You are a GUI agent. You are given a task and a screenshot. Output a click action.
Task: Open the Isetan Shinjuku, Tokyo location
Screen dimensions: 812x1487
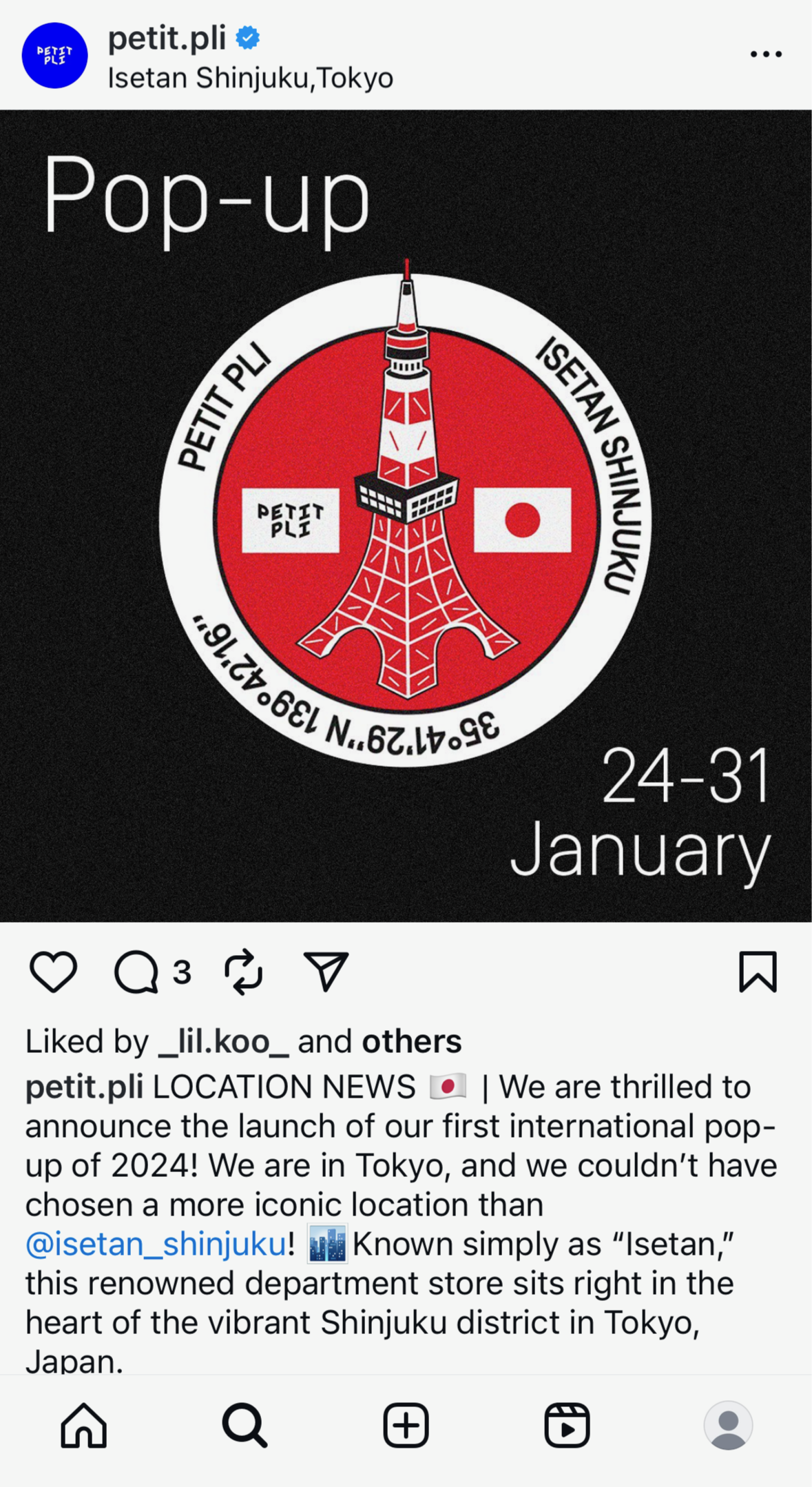click(250, 79)
